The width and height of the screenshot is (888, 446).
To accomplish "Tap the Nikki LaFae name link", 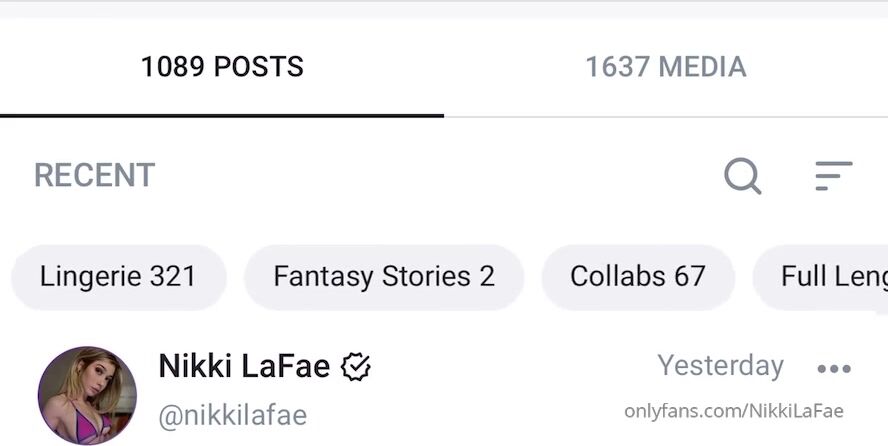I will [244, 367].
